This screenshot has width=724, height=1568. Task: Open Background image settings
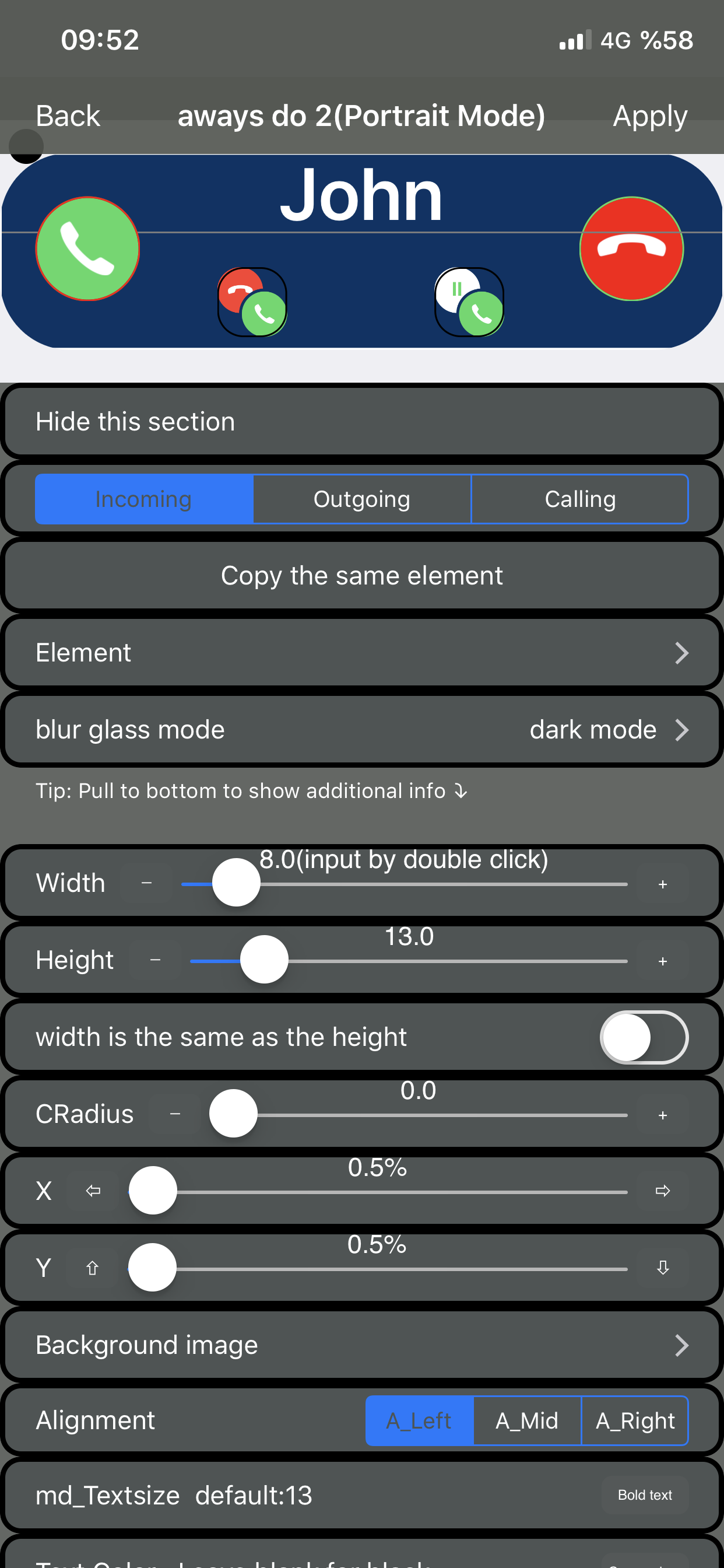coord(361,1345)
